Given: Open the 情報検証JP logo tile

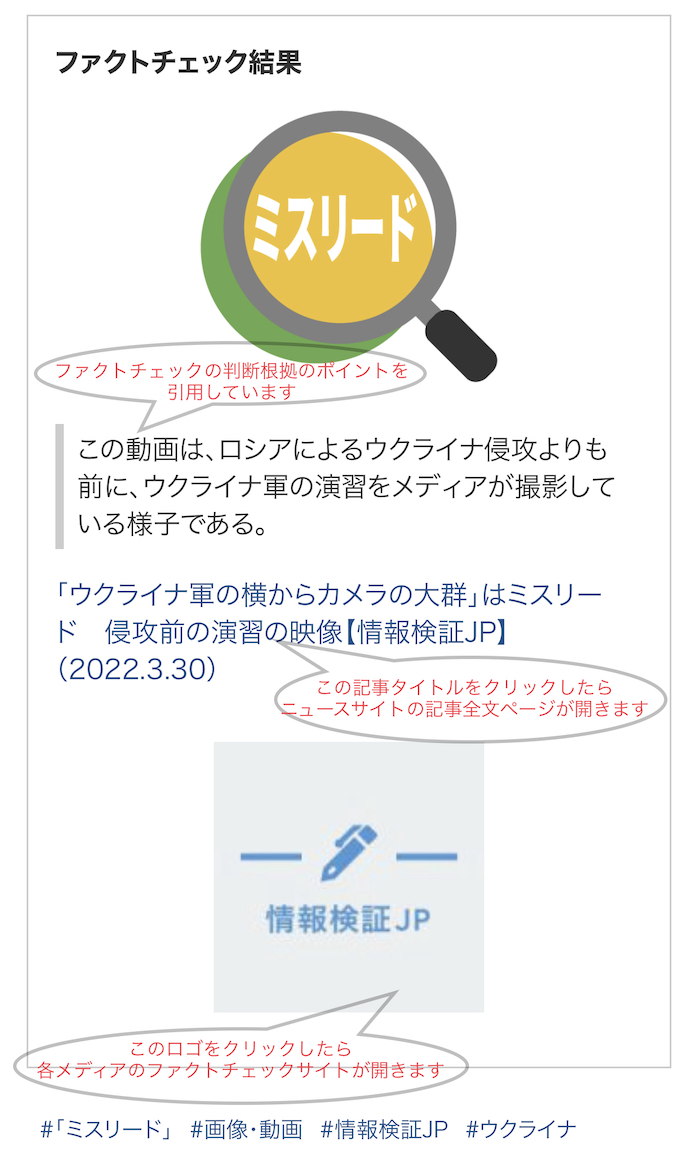Looking at the screenshot, I should click(x=348, y=876).
